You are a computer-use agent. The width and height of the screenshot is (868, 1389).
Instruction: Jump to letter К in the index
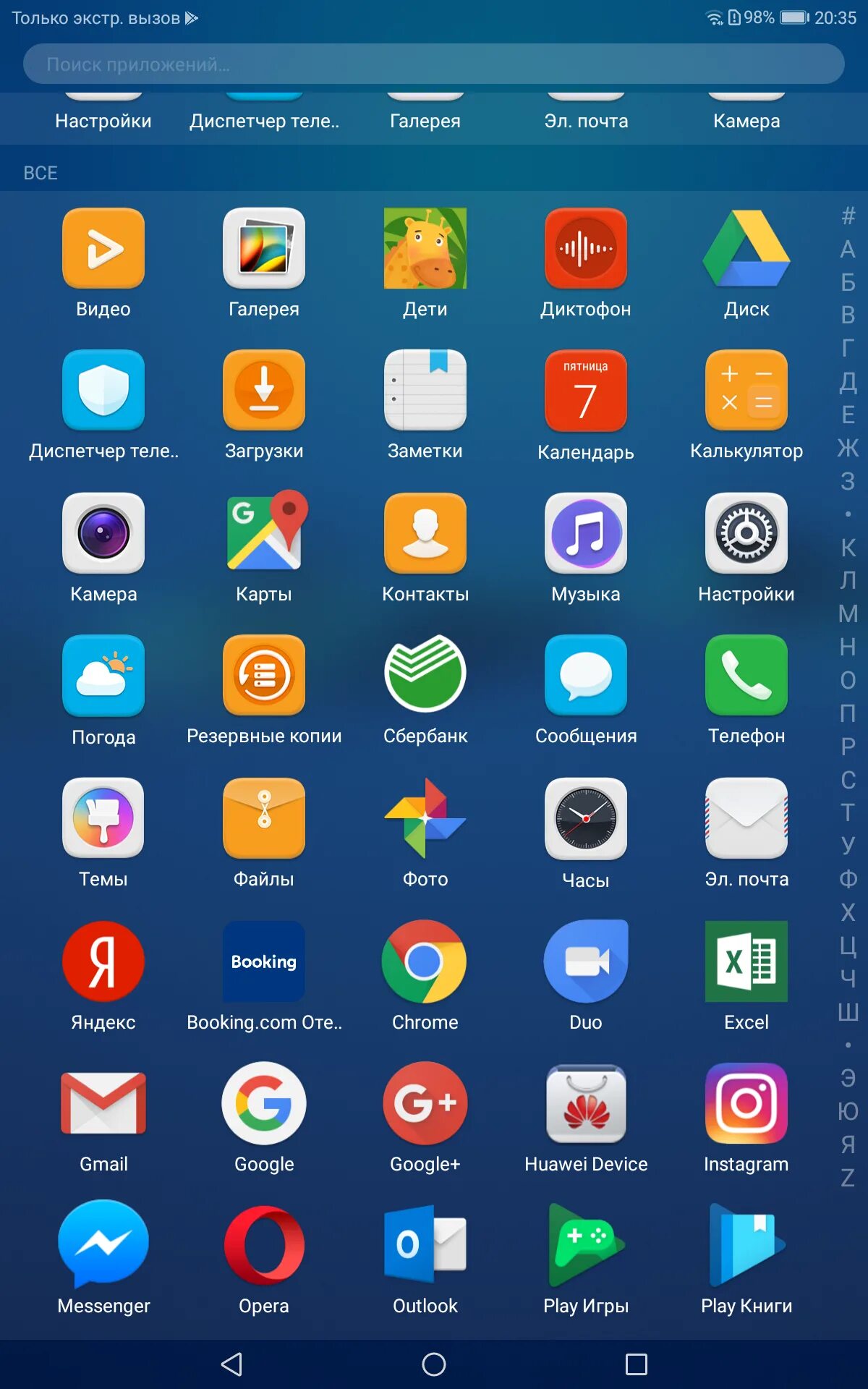[848, 548]
